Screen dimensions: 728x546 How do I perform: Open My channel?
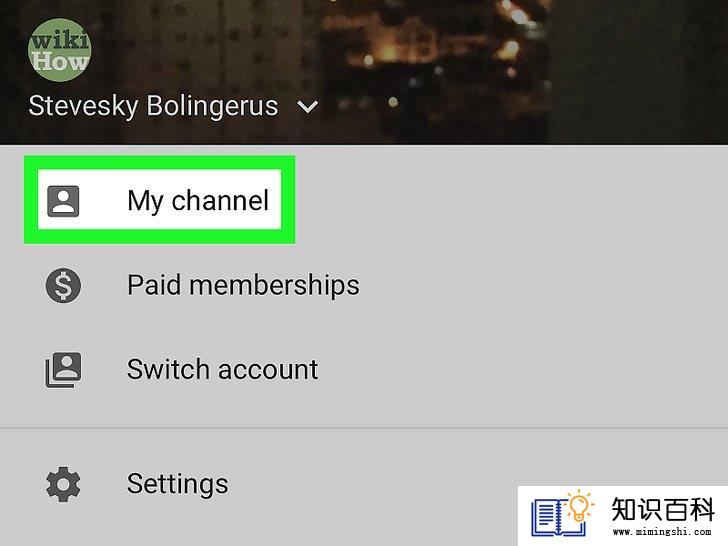pyautogui.click(x=197, y=201)
